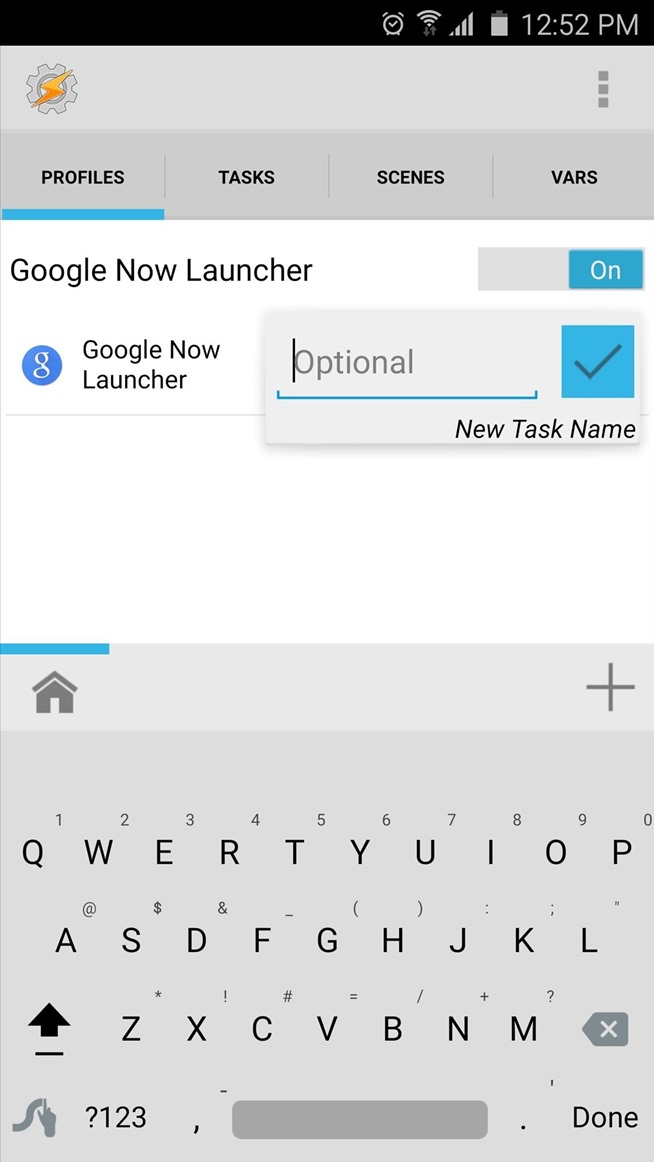
Task: Switch keyboard to ?123 symbols
Action: pos(115,1117)
